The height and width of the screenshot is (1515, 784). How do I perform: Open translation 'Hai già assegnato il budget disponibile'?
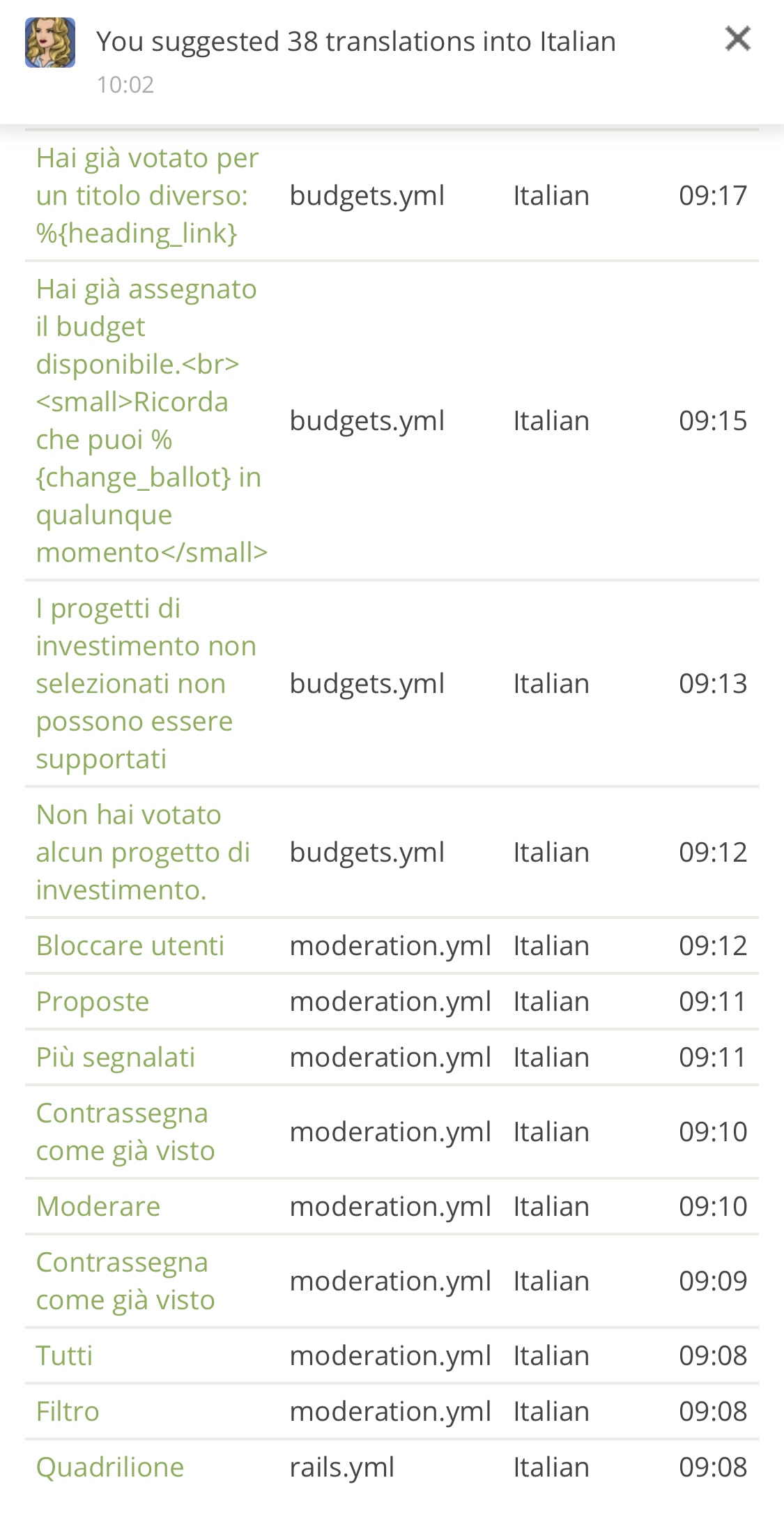[151, 420]
